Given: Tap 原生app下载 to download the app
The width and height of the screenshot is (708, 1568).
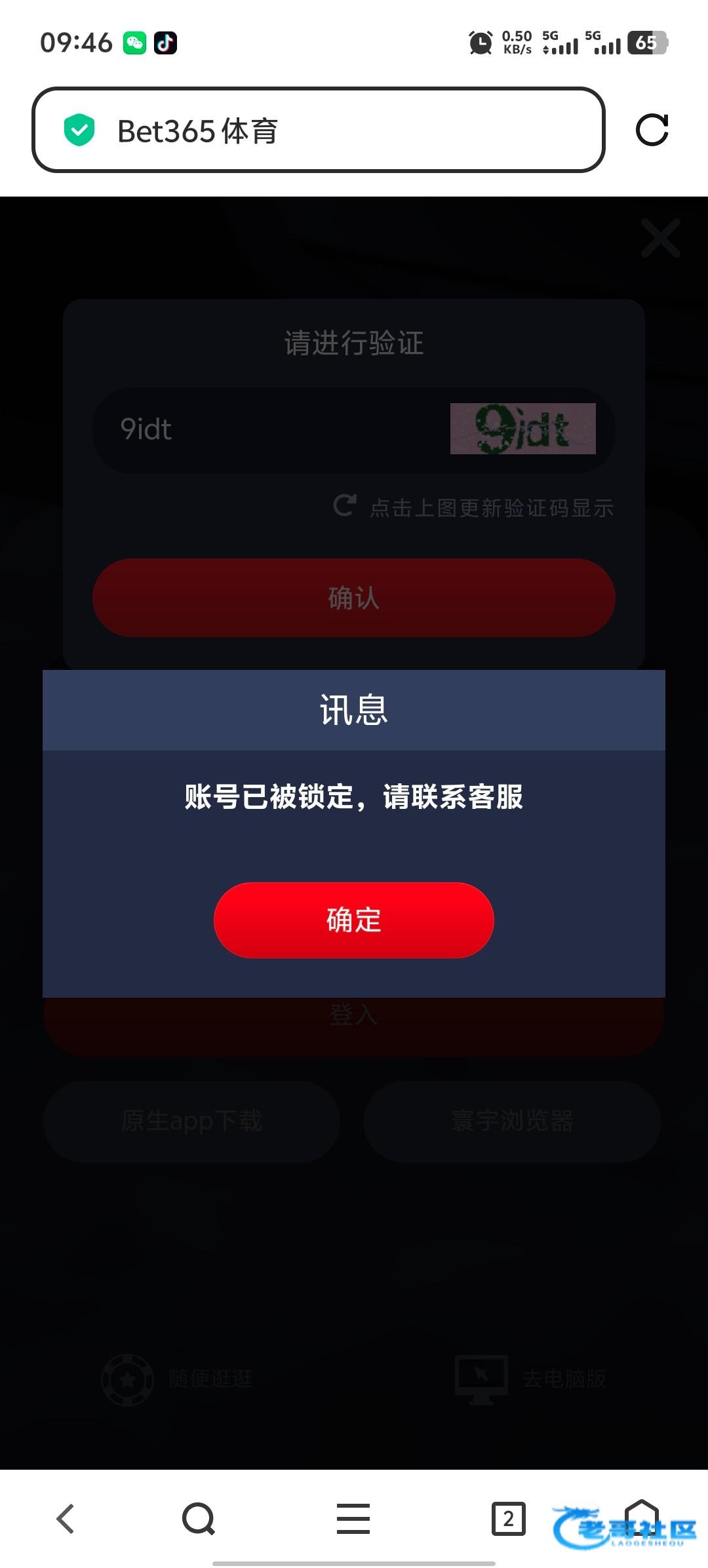Looking at the screenshot, I should pos(191,1121).
